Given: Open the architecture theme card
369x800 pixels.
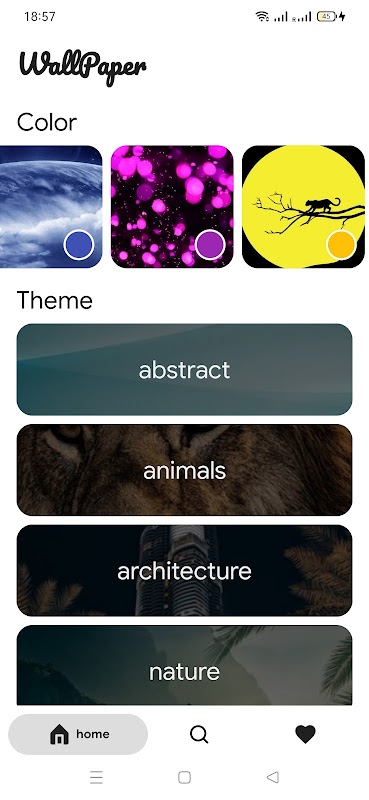Looking at the screenshot, I should (x=184, y=570).
